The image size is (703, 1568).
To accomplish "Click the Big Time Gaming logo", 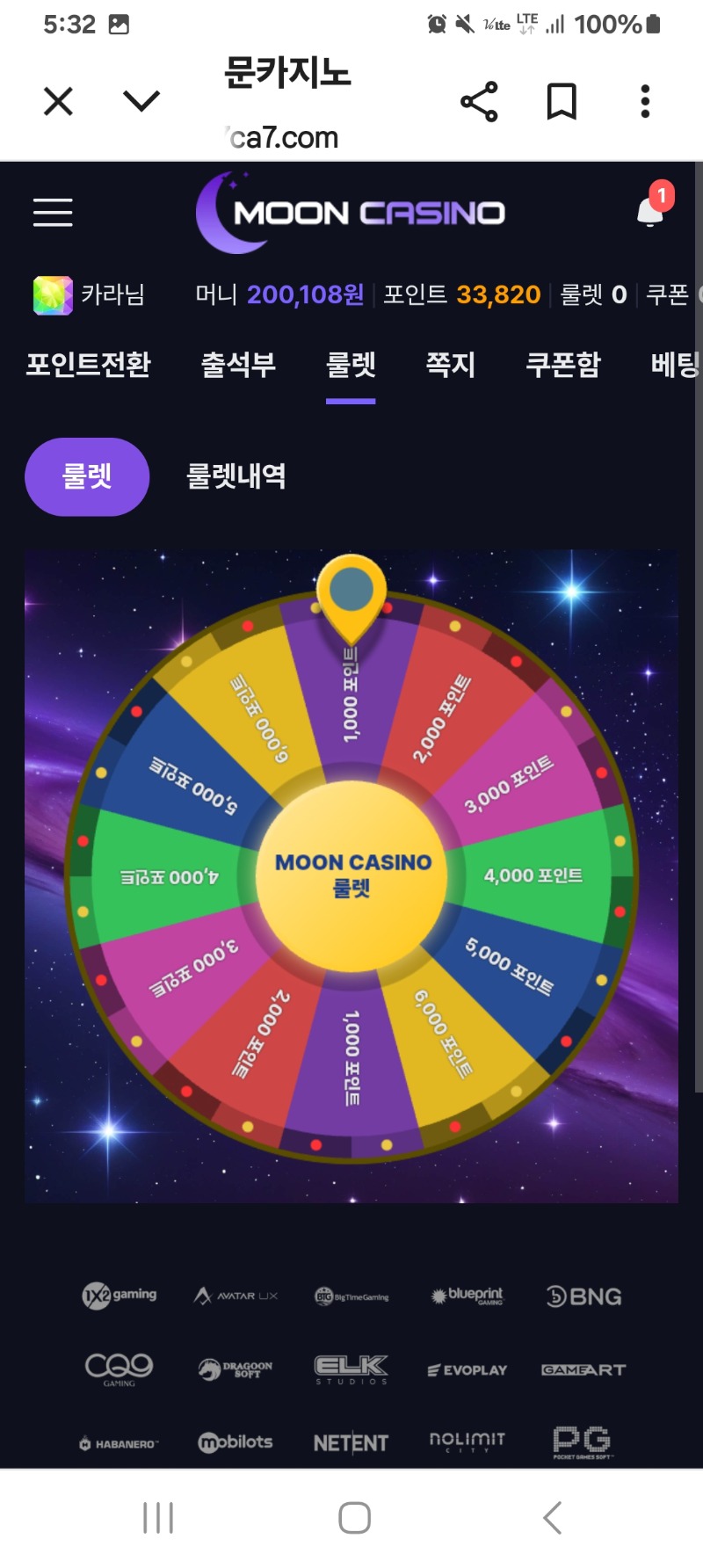I will point(352,1296).
